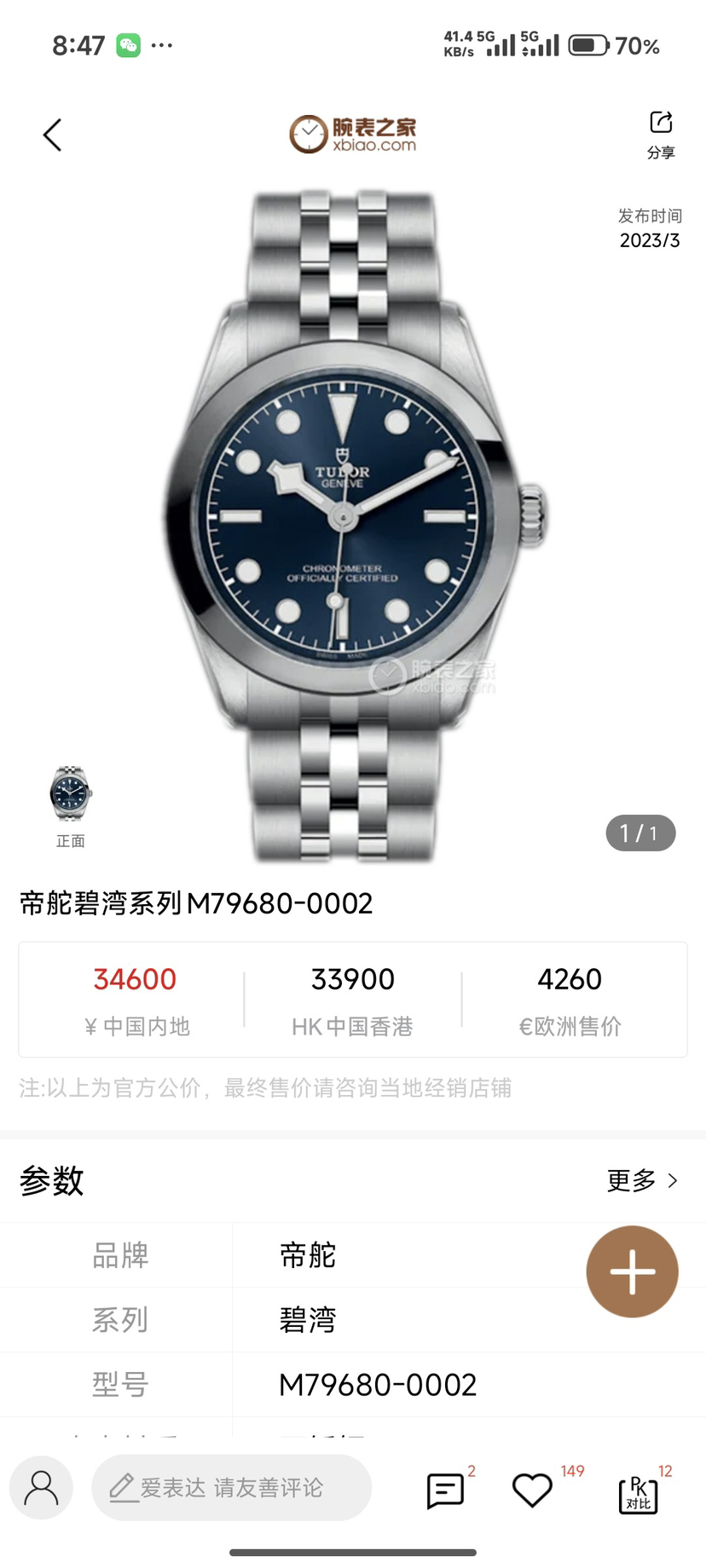Tap the brown plus floating button

click(632, 1271)
